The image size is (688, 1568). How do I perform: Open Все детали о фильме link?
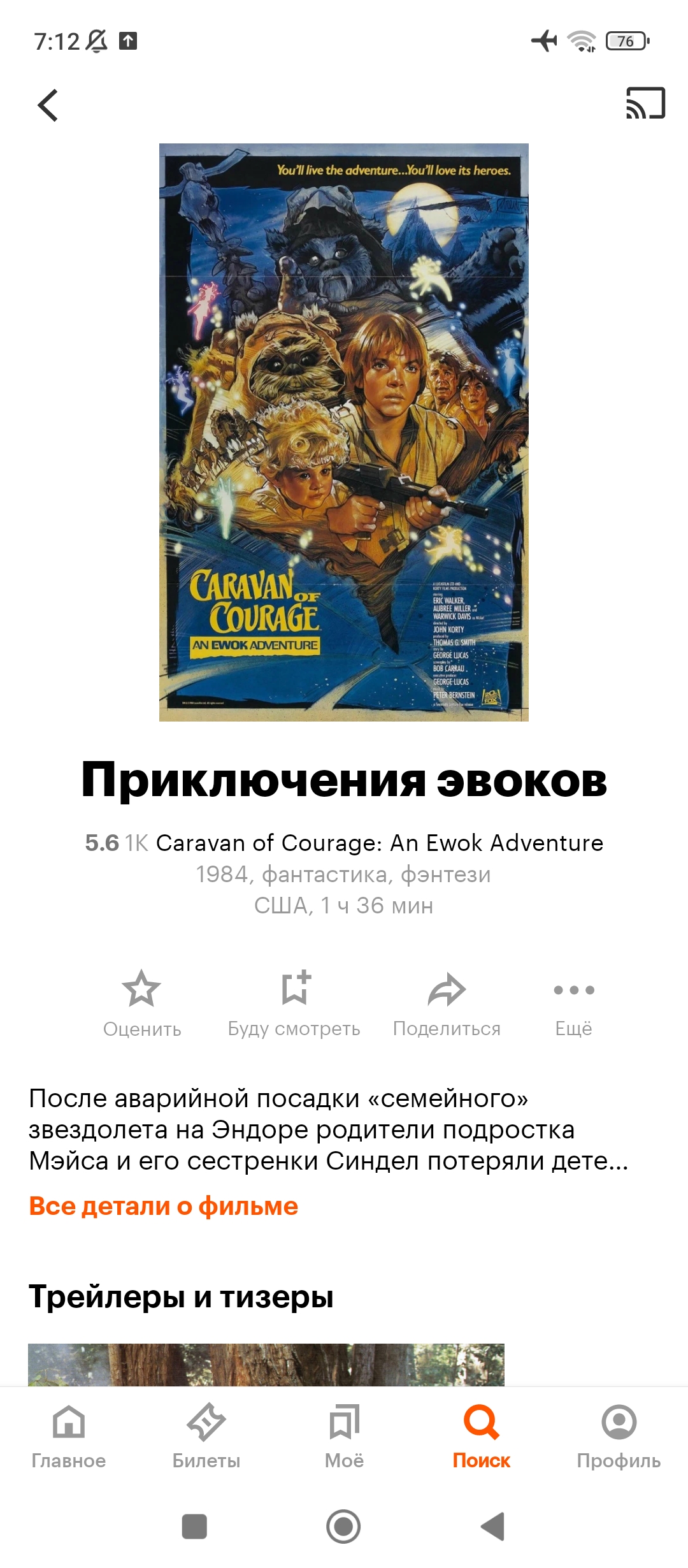164,1206
